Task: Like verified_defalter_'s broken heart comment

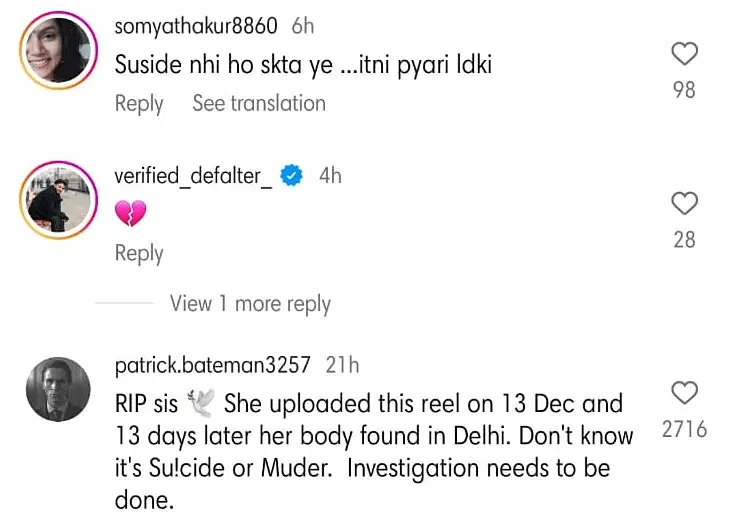Action: pyautogui.click(x=684, y=204)
